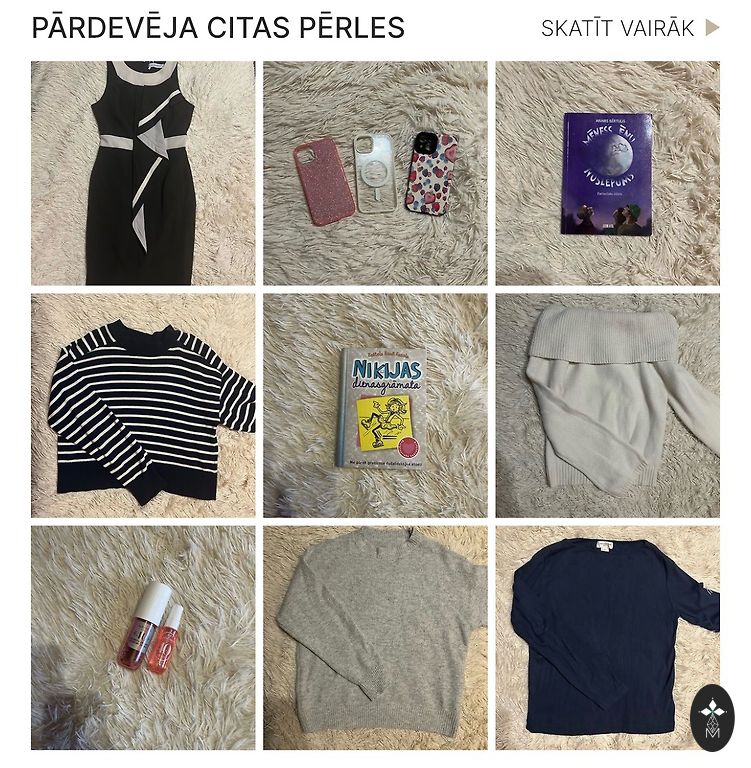Image resolution: width=751 pixels, height=768 pixels.
Task: View the cream off-shoulder sweater listing
Action: (x=607, y=405)
